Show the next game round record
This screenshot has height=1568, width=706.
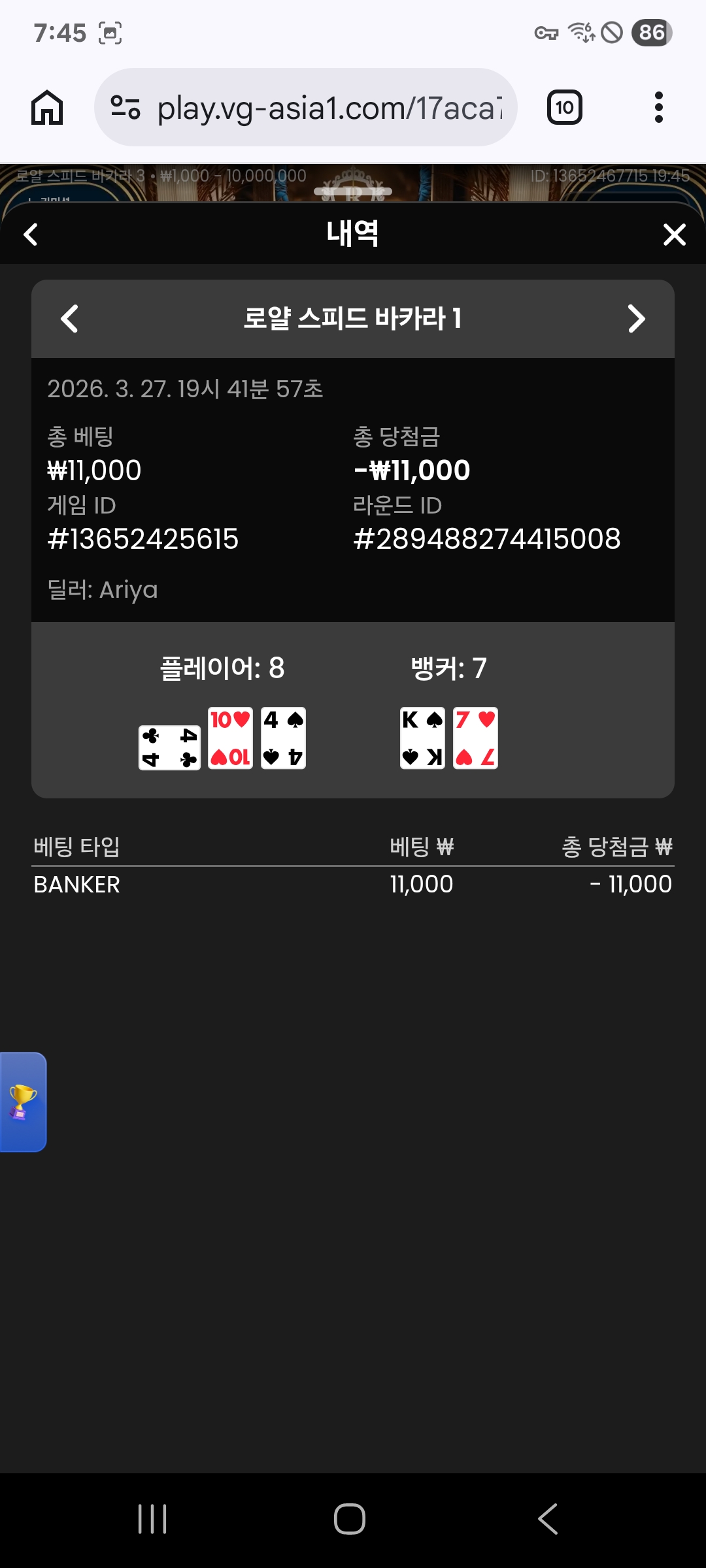[636, 319]
